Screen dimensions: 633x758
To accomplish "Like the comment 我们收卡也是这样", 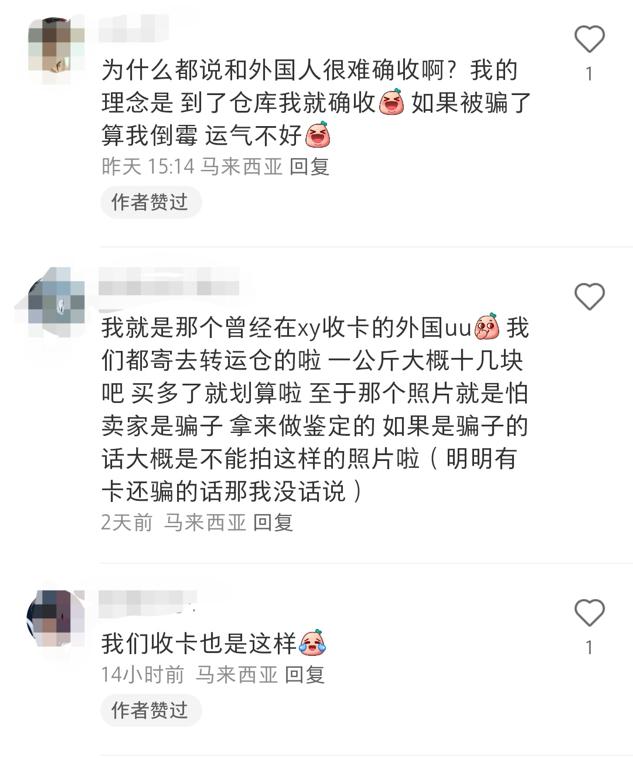I will tap(590, 613).
